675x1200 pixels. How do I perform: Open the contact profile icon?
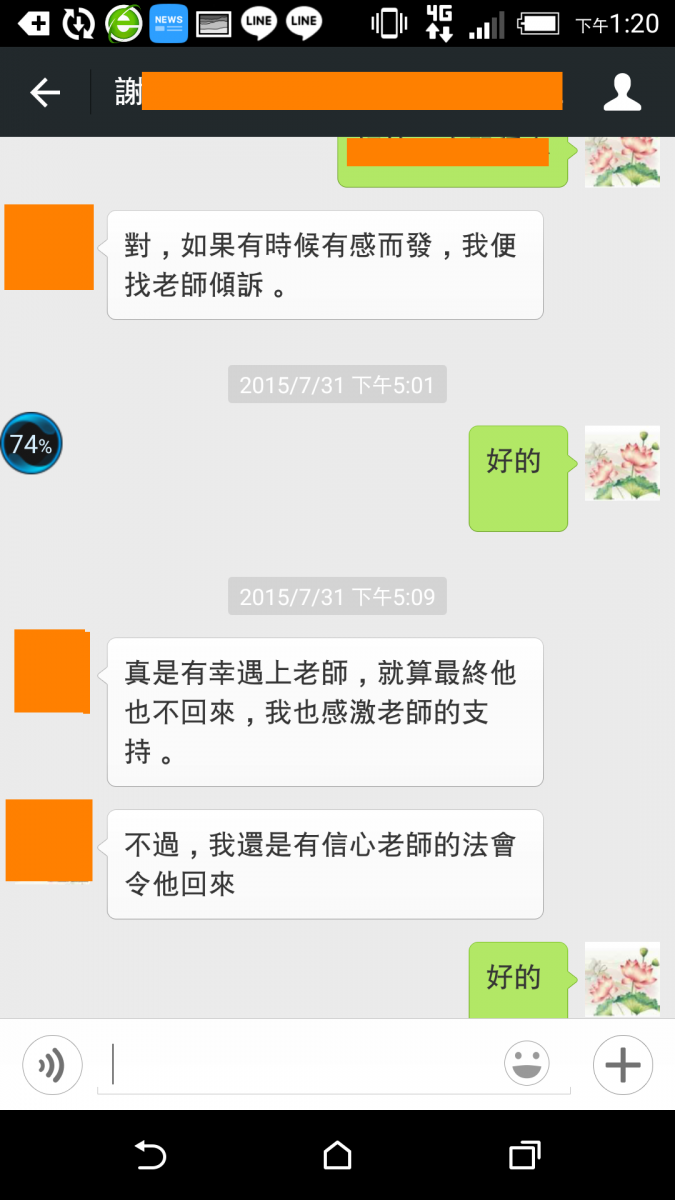(622, 93)
